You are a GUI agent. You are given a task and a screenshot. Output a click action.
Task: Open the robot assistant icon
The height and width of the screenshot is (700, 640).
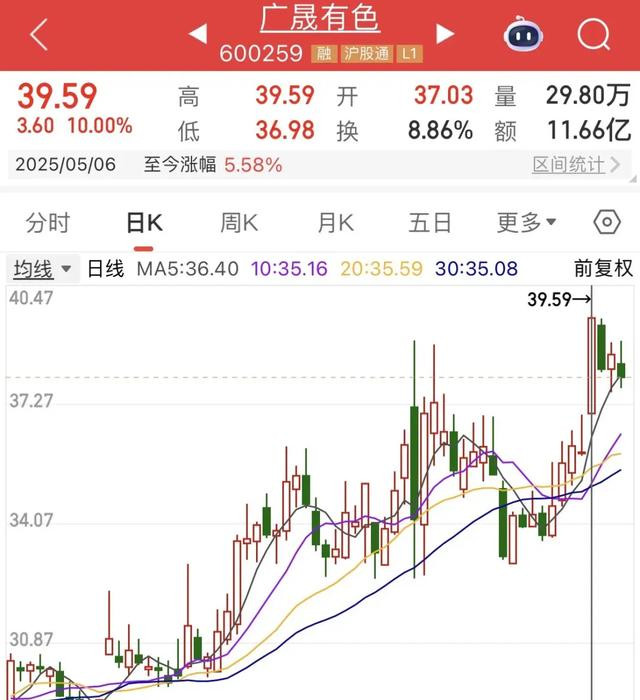pos(523,35)
